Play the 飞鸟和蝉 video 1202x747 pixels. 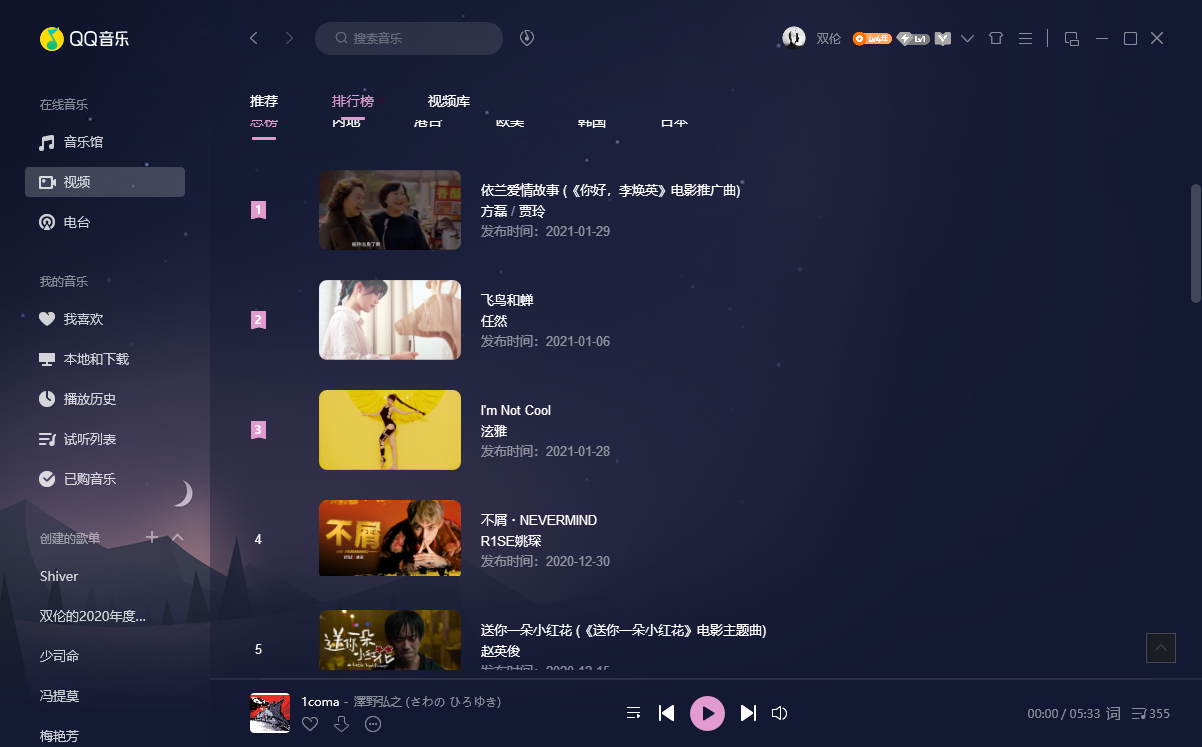click(x=390, y=320)
